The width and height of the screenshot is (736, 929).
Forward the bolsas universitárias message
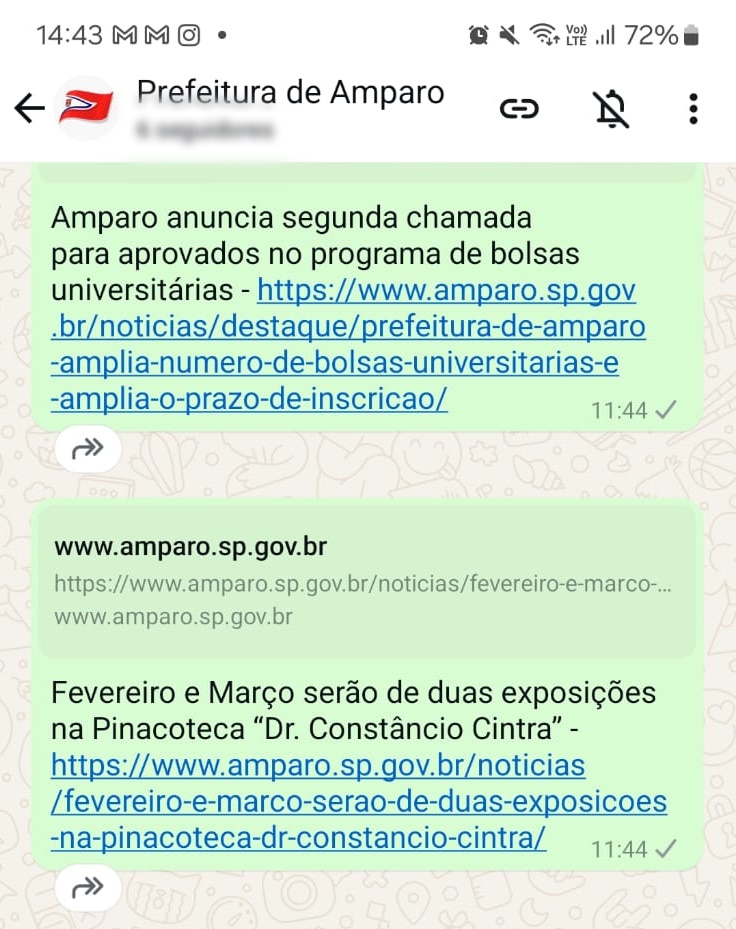pyautogui.click(x=88, y=449)
